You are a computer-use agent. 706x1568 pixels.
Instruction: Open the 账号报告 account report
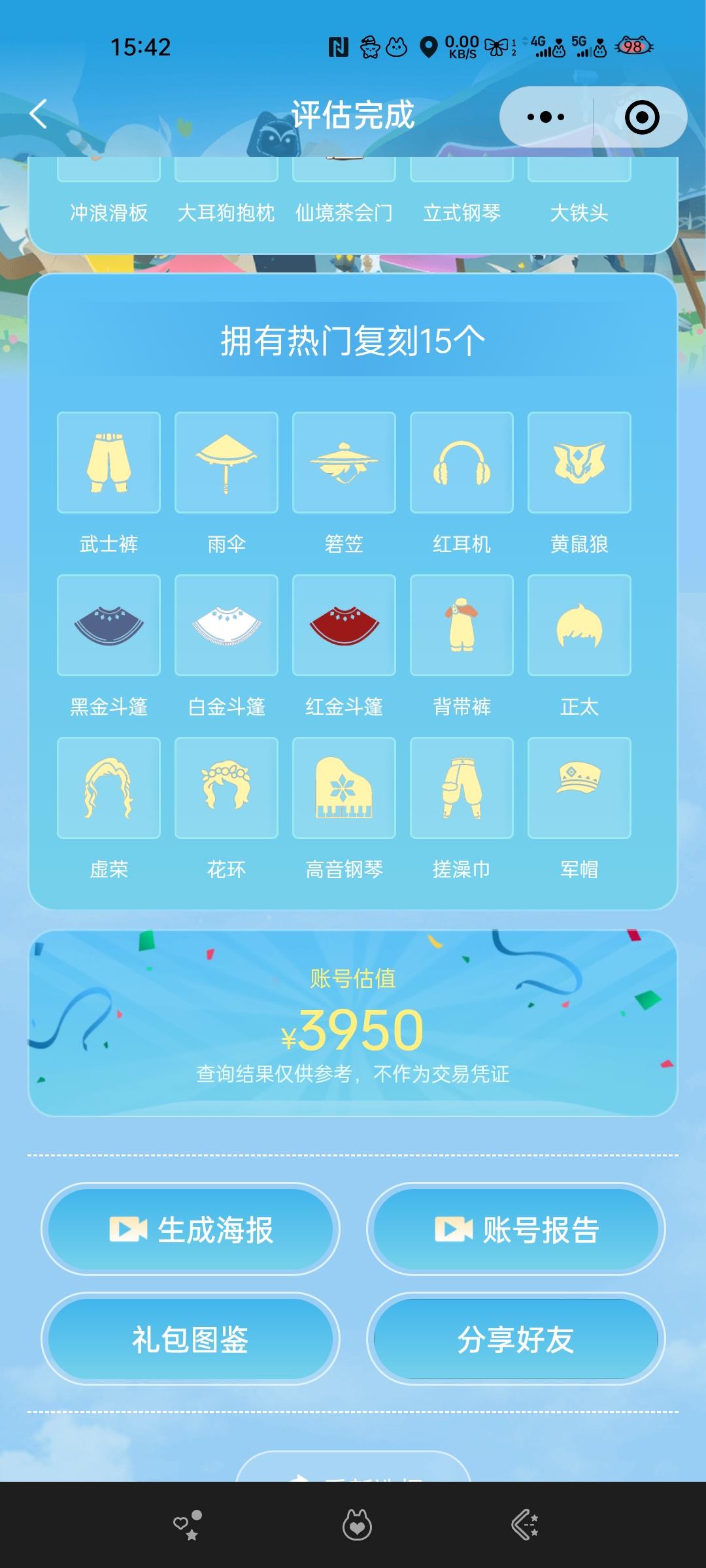(516, 1230)
